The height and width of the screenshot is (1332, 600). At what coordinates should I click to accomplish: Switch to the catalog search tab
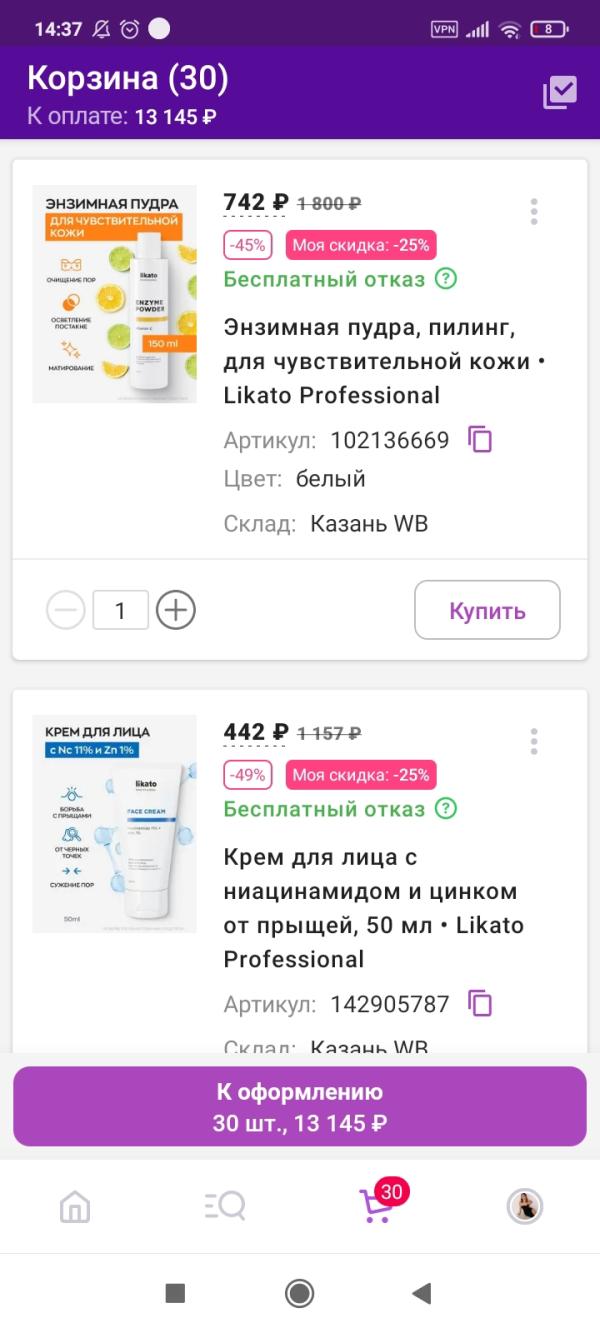tap(225, 1207)
